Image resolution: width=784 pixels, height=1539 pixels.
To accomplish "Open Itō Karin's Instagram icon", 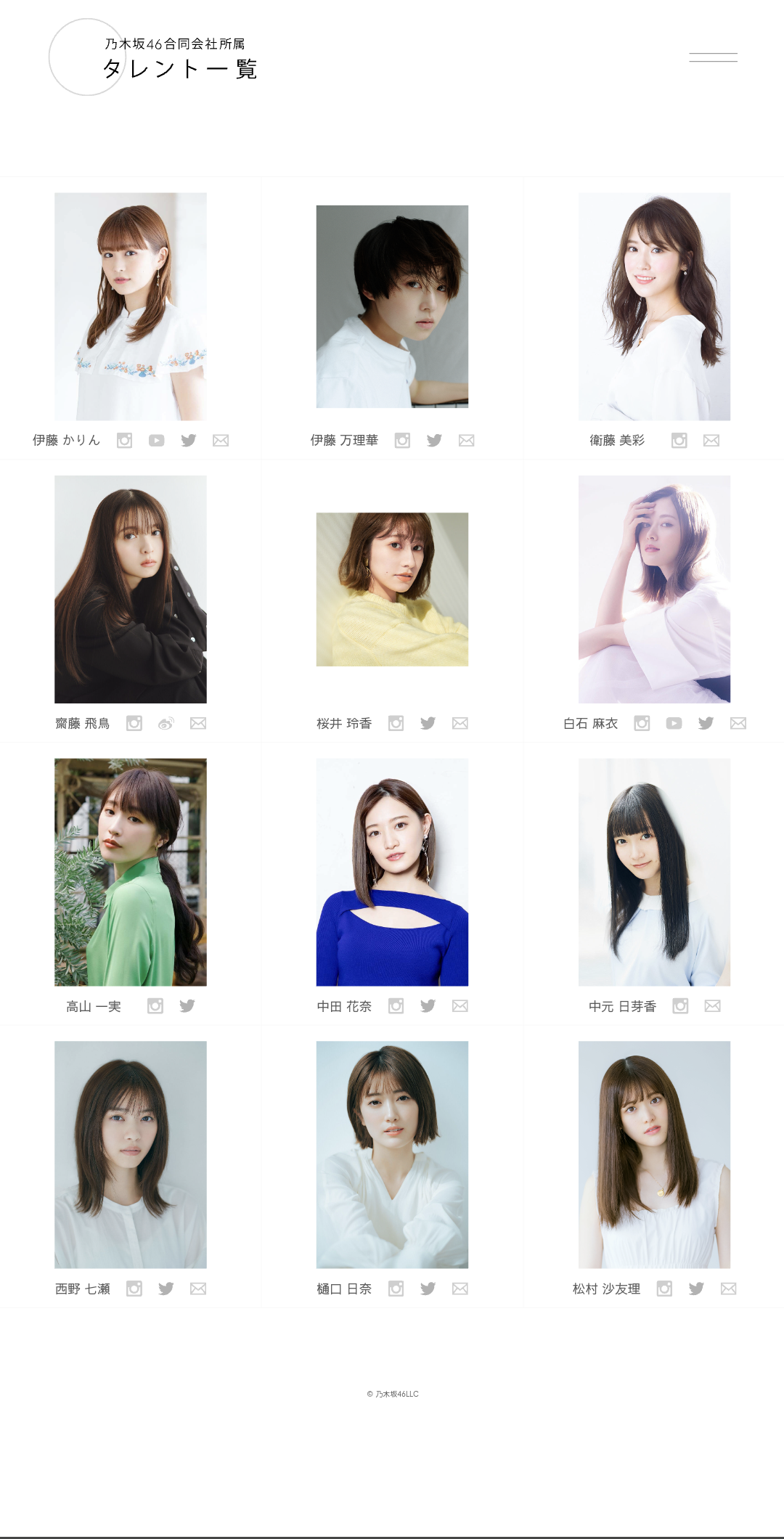I will (125, 440).
